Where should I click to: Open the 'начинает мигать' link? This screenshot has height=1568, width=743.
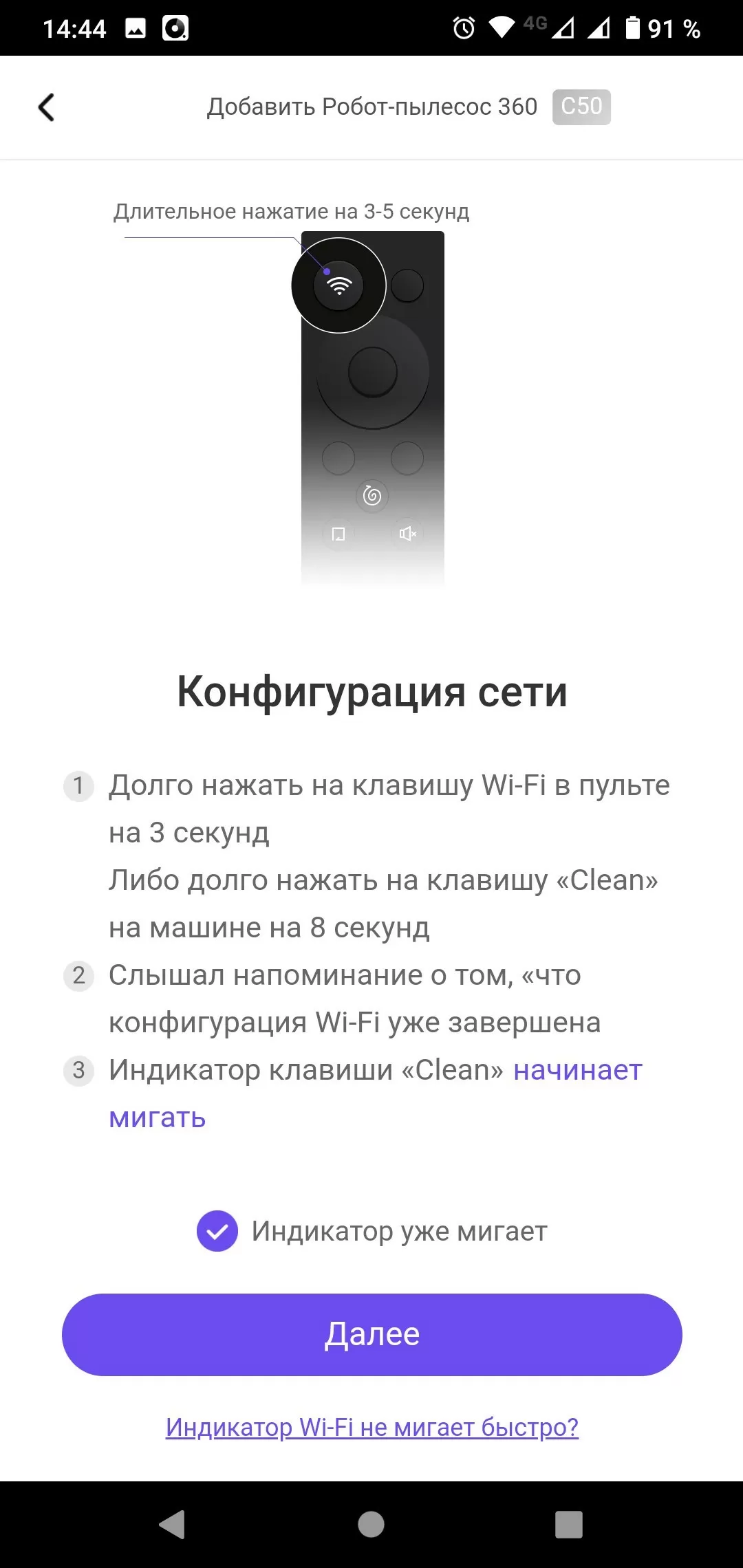[577, 1070]
